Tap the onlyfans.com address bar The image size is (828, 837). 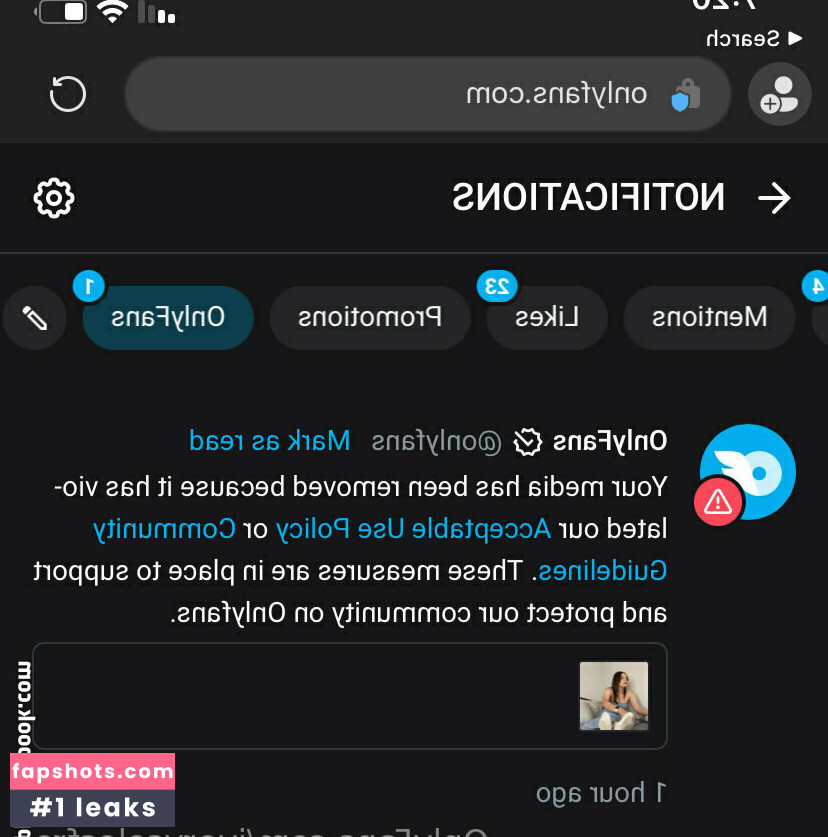(x=428, y=95)
